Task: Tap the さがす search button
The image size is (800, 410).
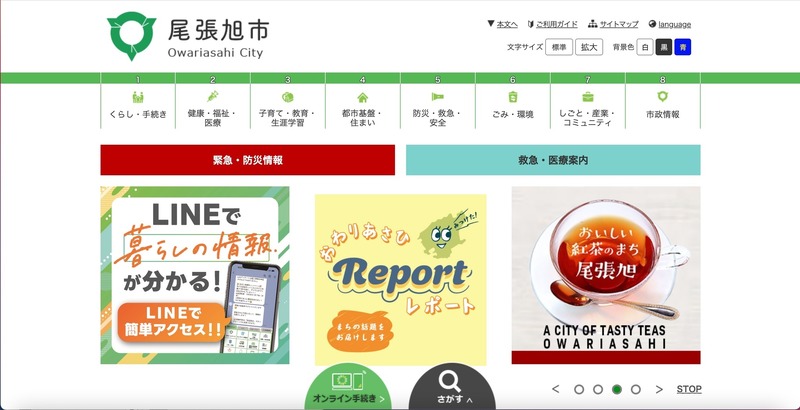Action: (x=451, y=388)
